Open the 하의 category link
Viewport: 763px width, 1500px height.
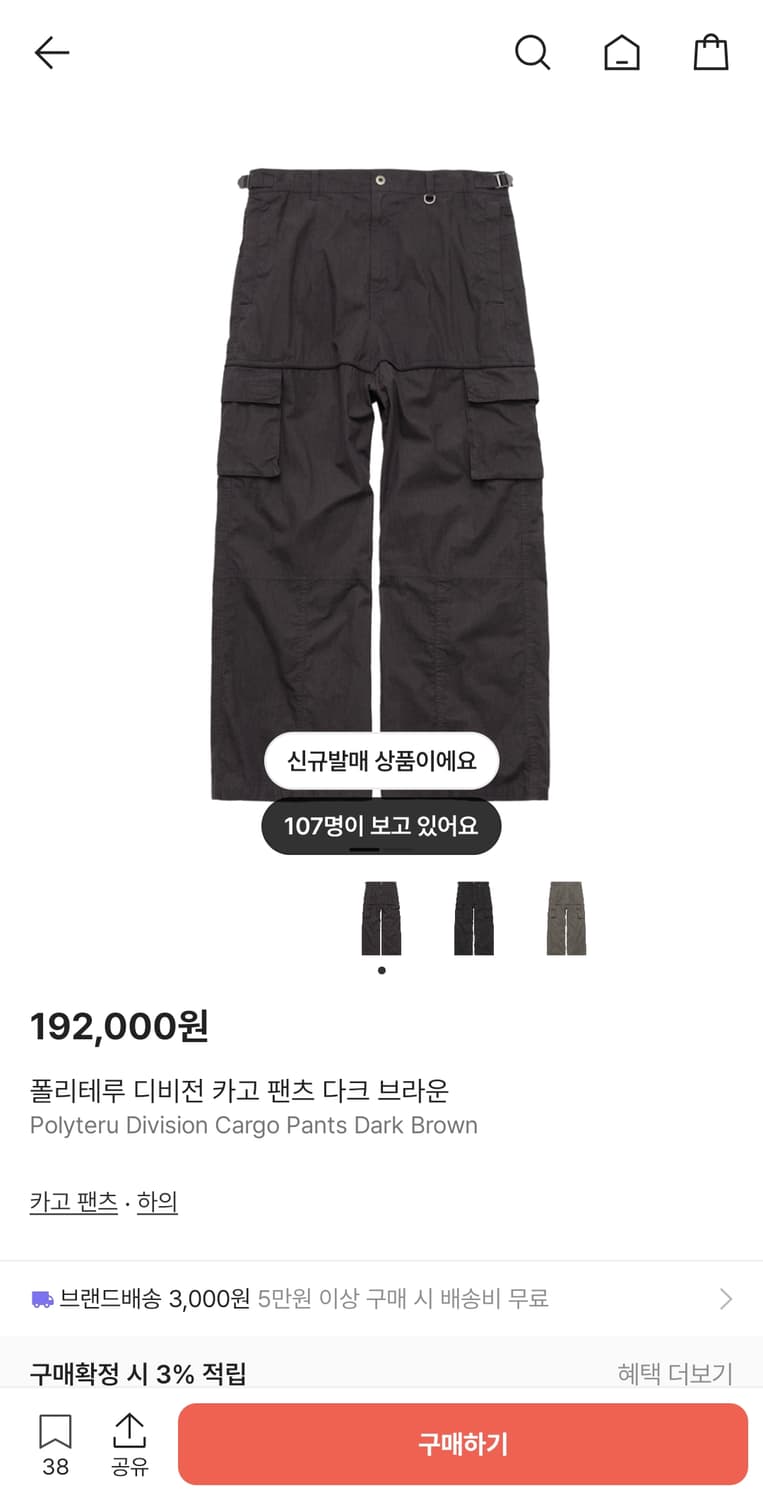coord(157,1202)
